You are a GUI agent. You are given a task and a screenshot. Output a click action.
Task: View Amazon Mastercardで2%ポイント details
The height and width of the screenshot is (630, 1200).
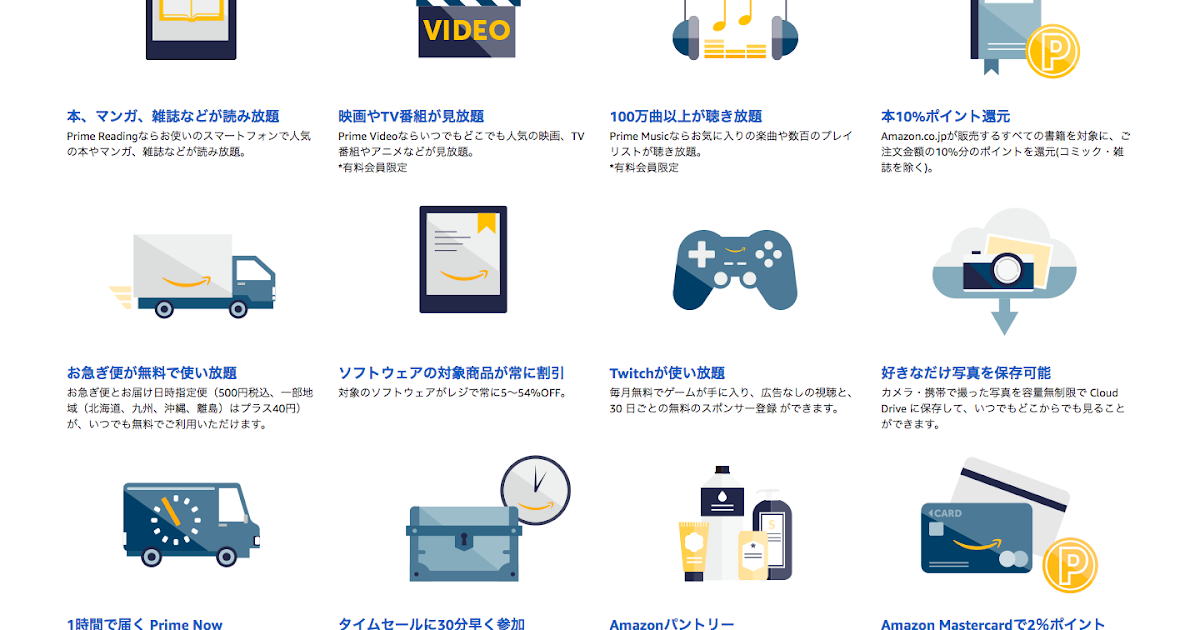point(993,624)
